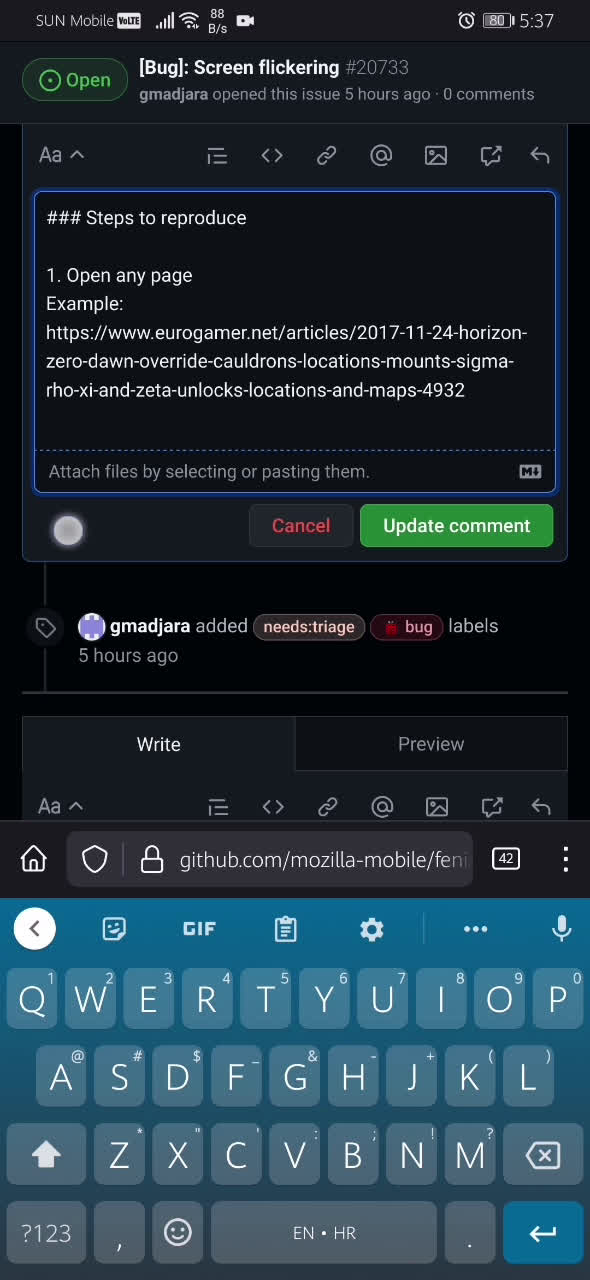Image resolution: width=590 pixels, height=1280 pixels.
Task: Cancel editing the comment
Action: click(301, 526)
